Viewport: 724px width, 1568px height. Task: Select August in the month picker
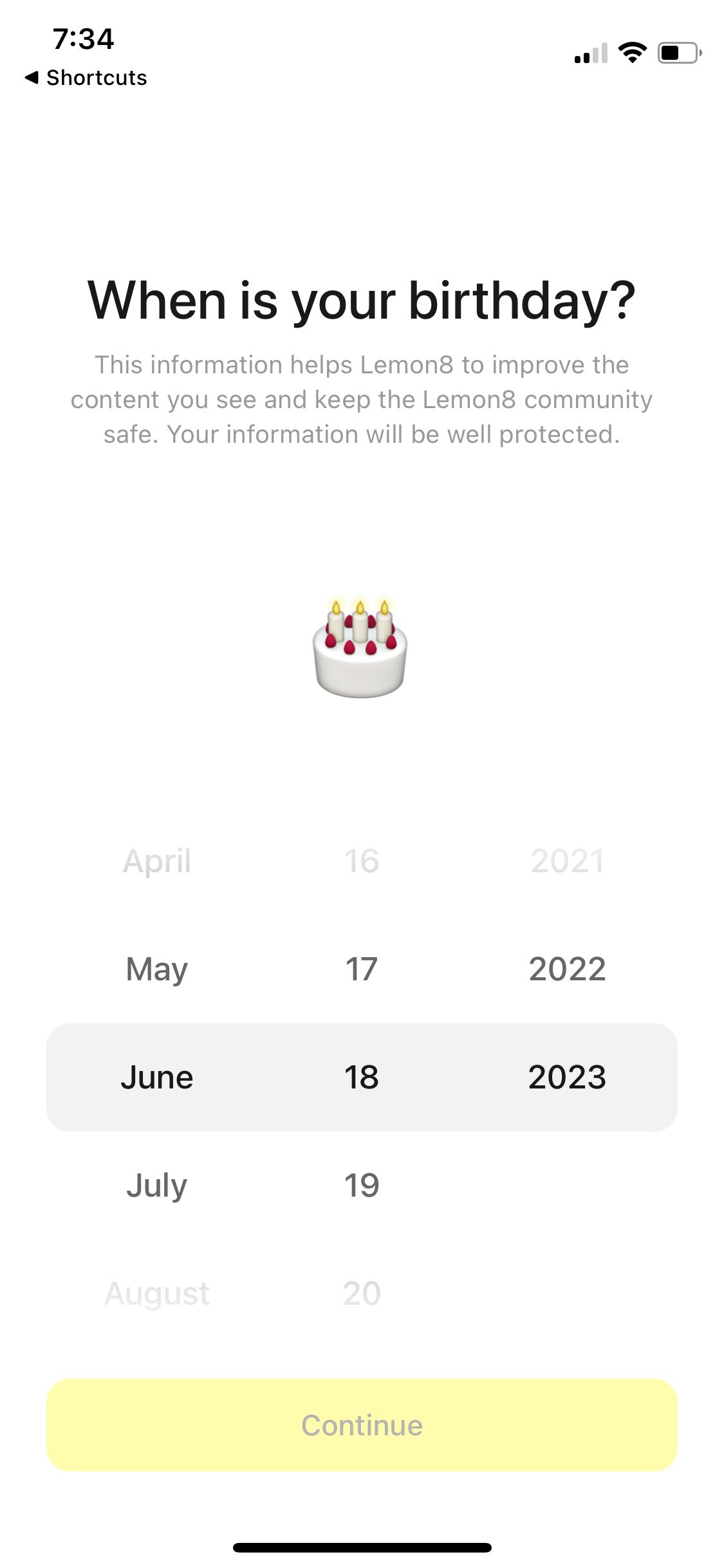[156, 1293]
